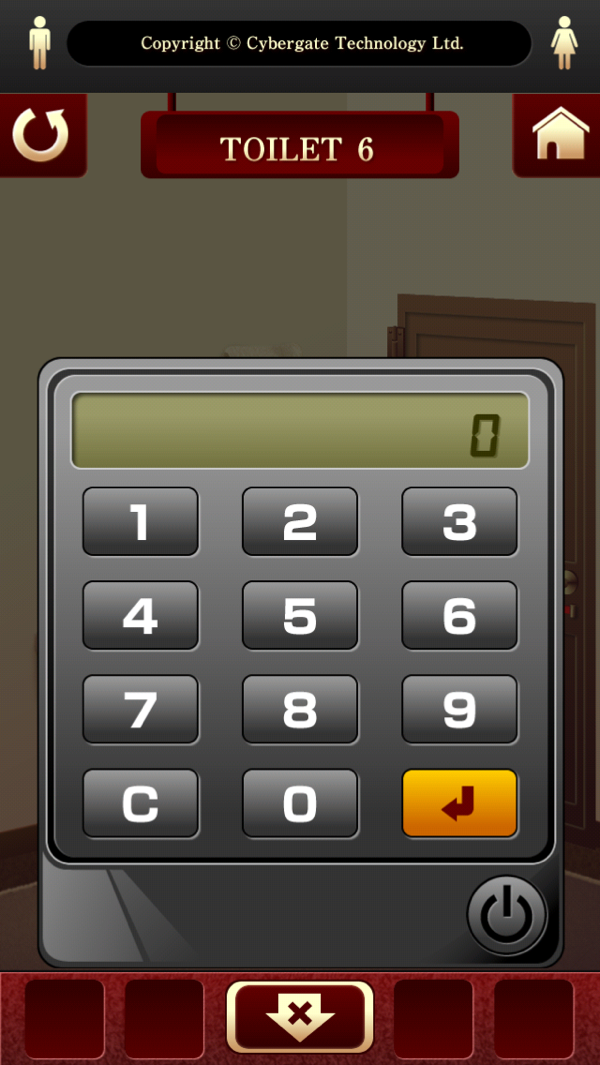Enter digit 7 on the keypad
The height and width of the screenshot is (1065, 600).
140,709
